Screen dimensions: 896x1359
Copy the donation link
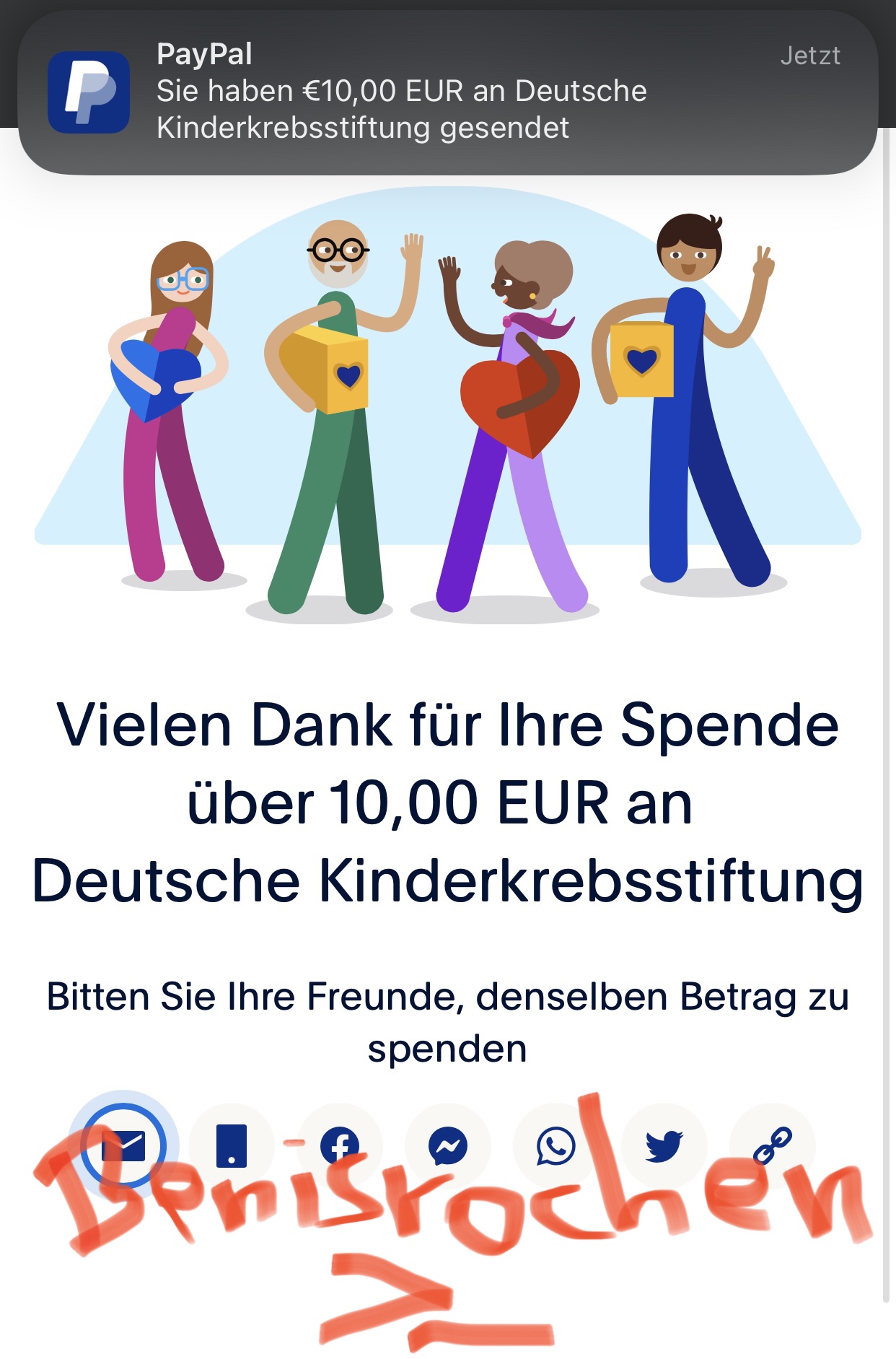point(772,1145)
